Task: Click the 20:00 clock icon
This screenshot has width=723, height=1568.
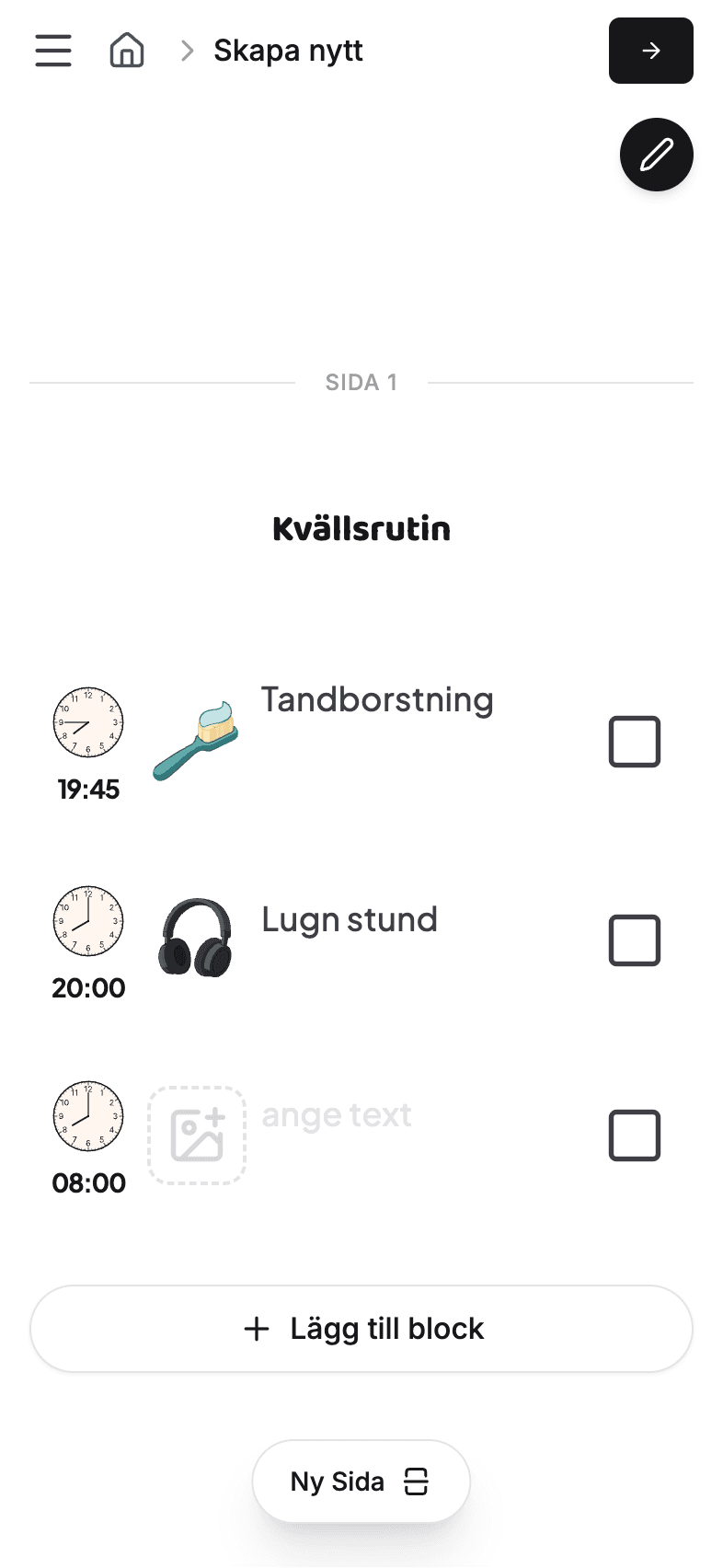Action: point(88,920)
